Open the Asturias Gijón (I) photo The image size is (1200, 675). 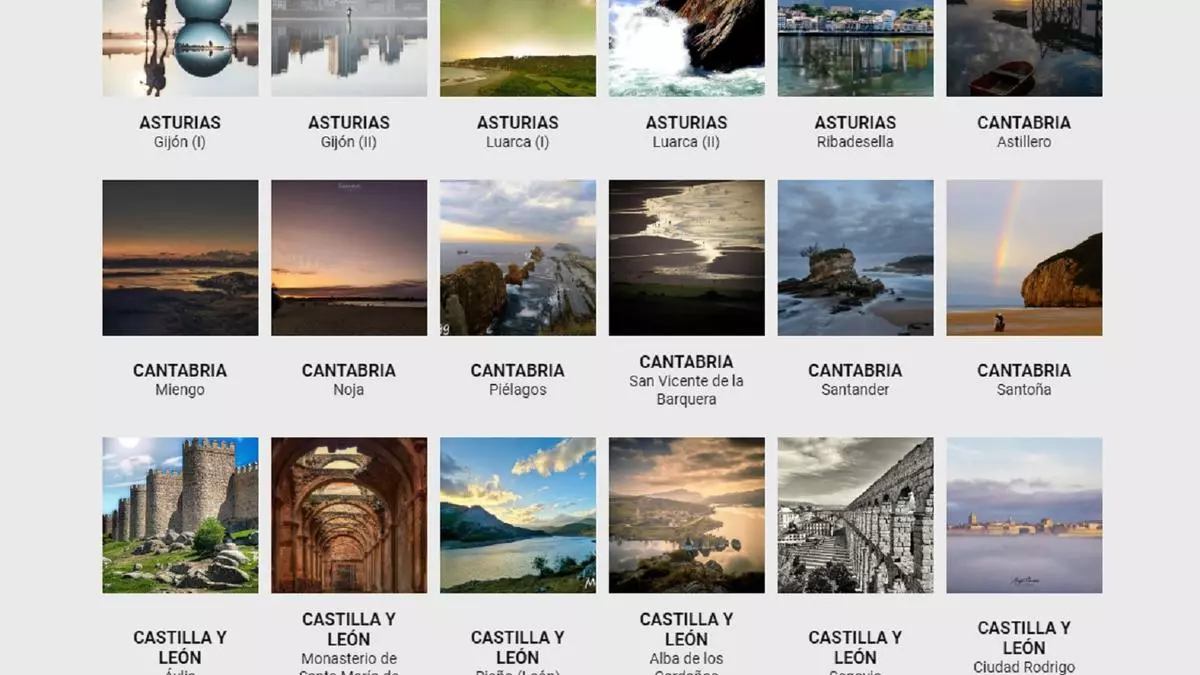180,48
